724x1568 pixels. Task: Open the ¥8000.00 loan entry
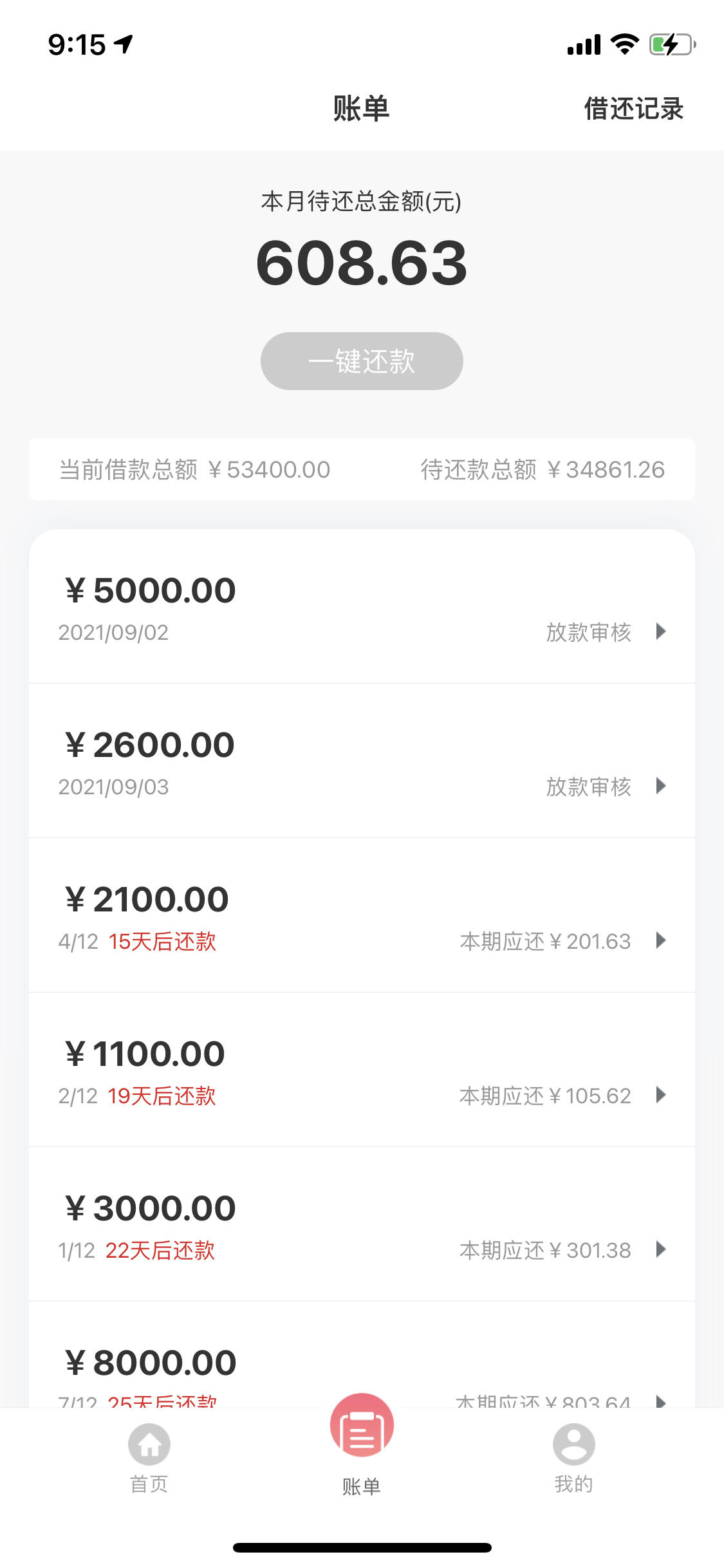(362, 1355)
